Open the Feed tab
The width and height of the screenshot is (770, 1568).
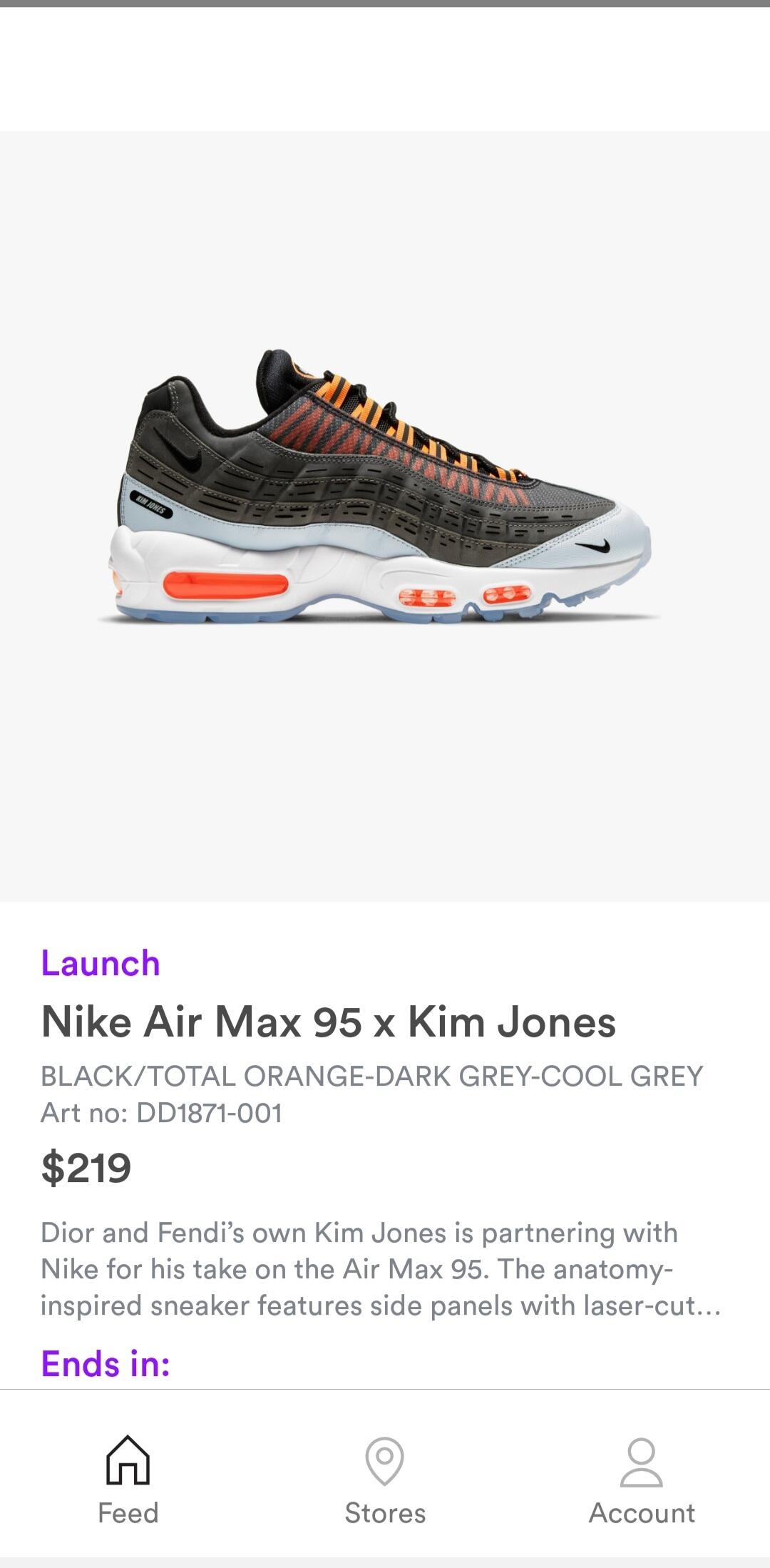(128, 1480)
